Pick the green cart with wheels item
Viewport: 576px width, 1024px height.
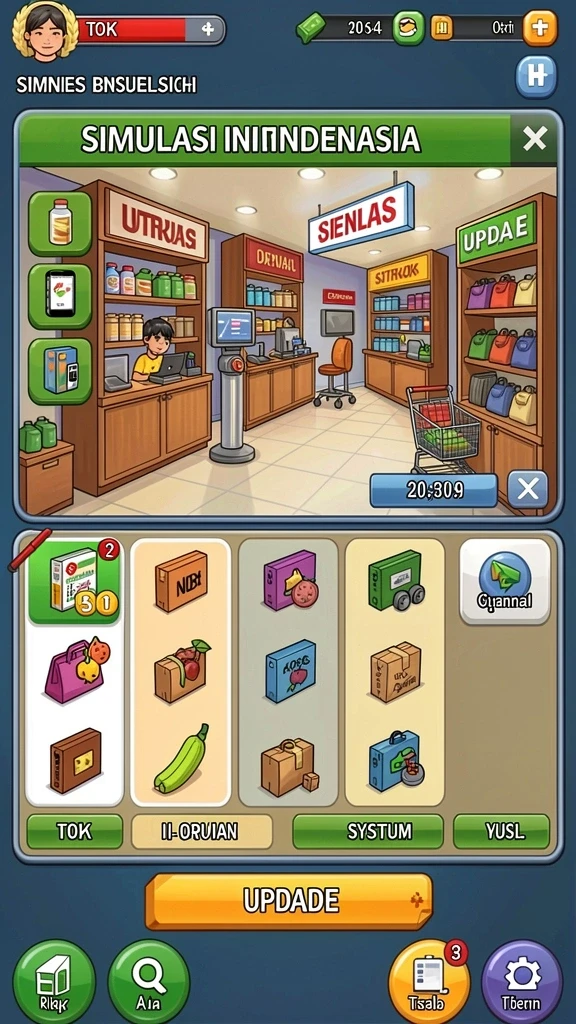click(394, 580)
